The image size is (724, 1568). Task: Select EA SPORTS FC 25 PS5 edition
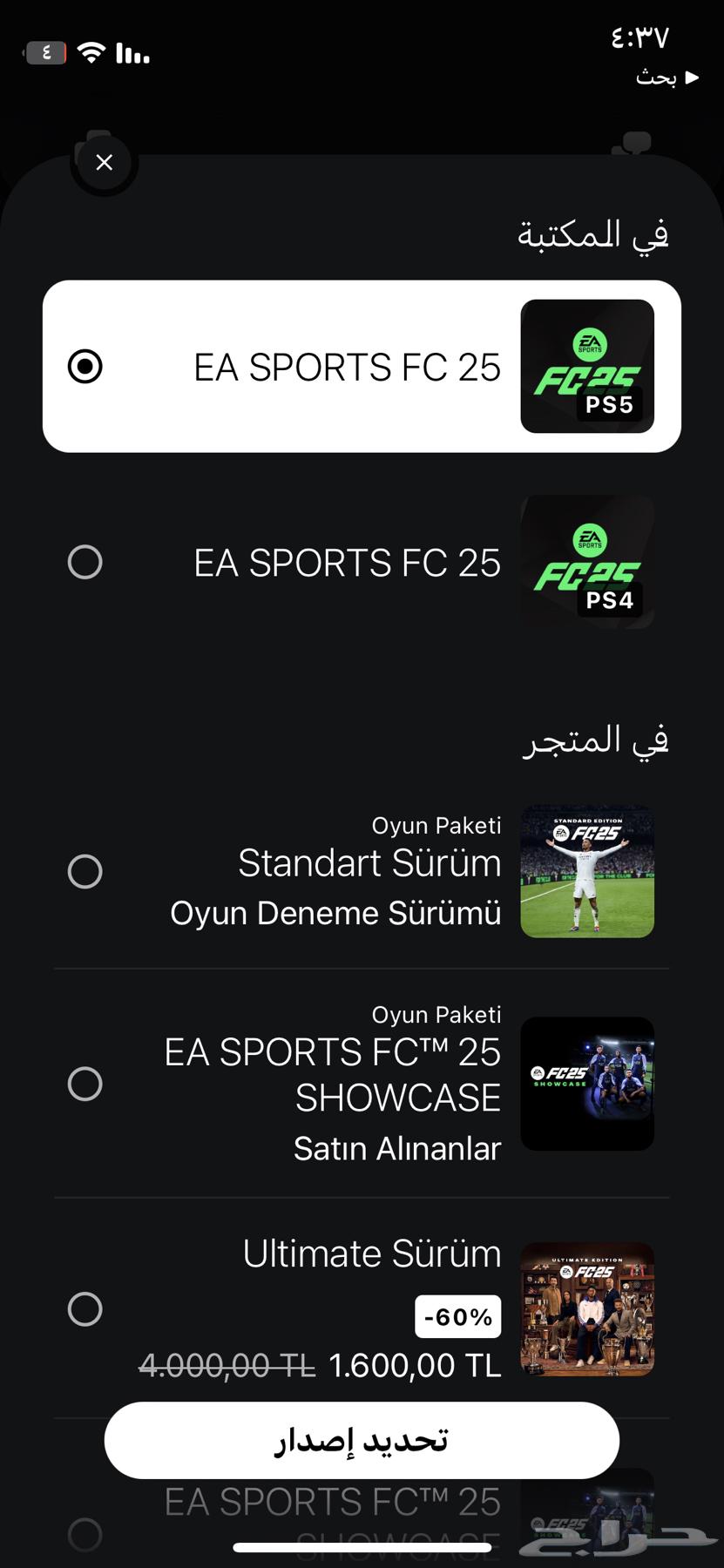click(85, 367)
